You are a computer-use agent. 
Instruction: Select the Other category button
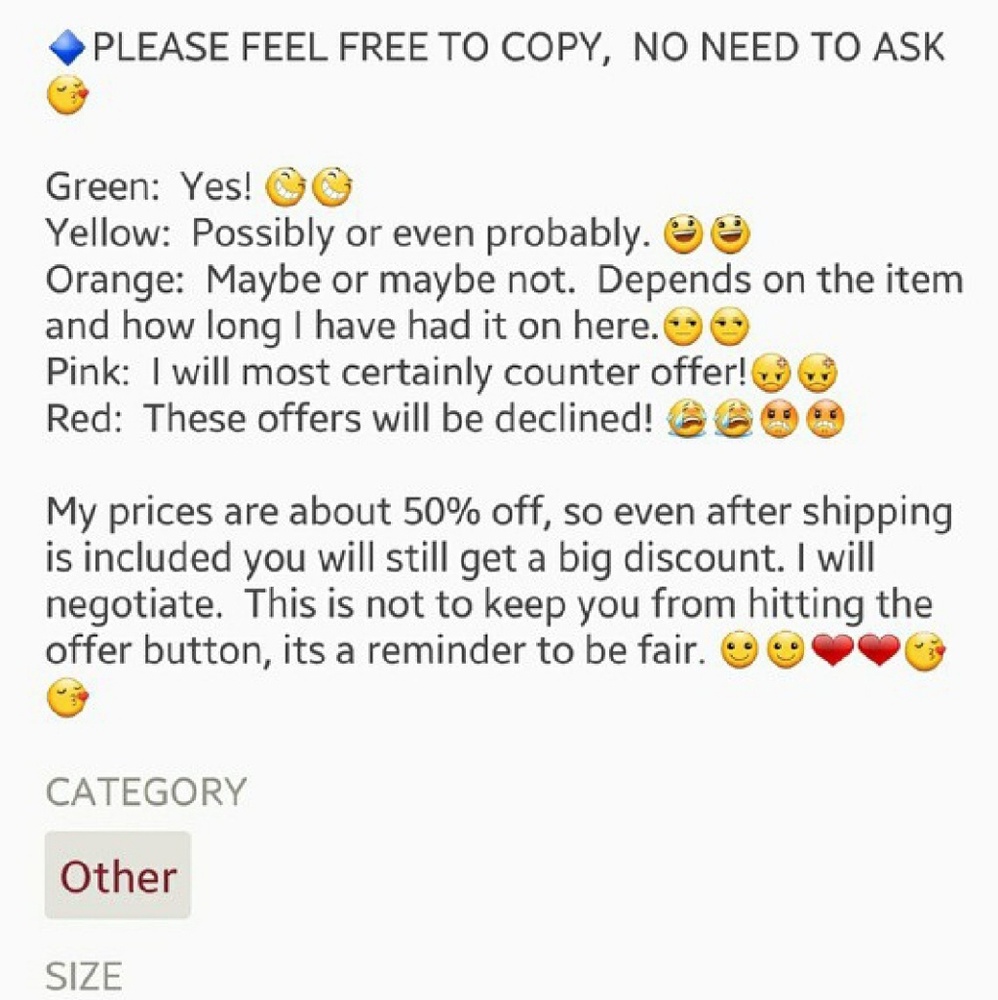tap(117, 874)
